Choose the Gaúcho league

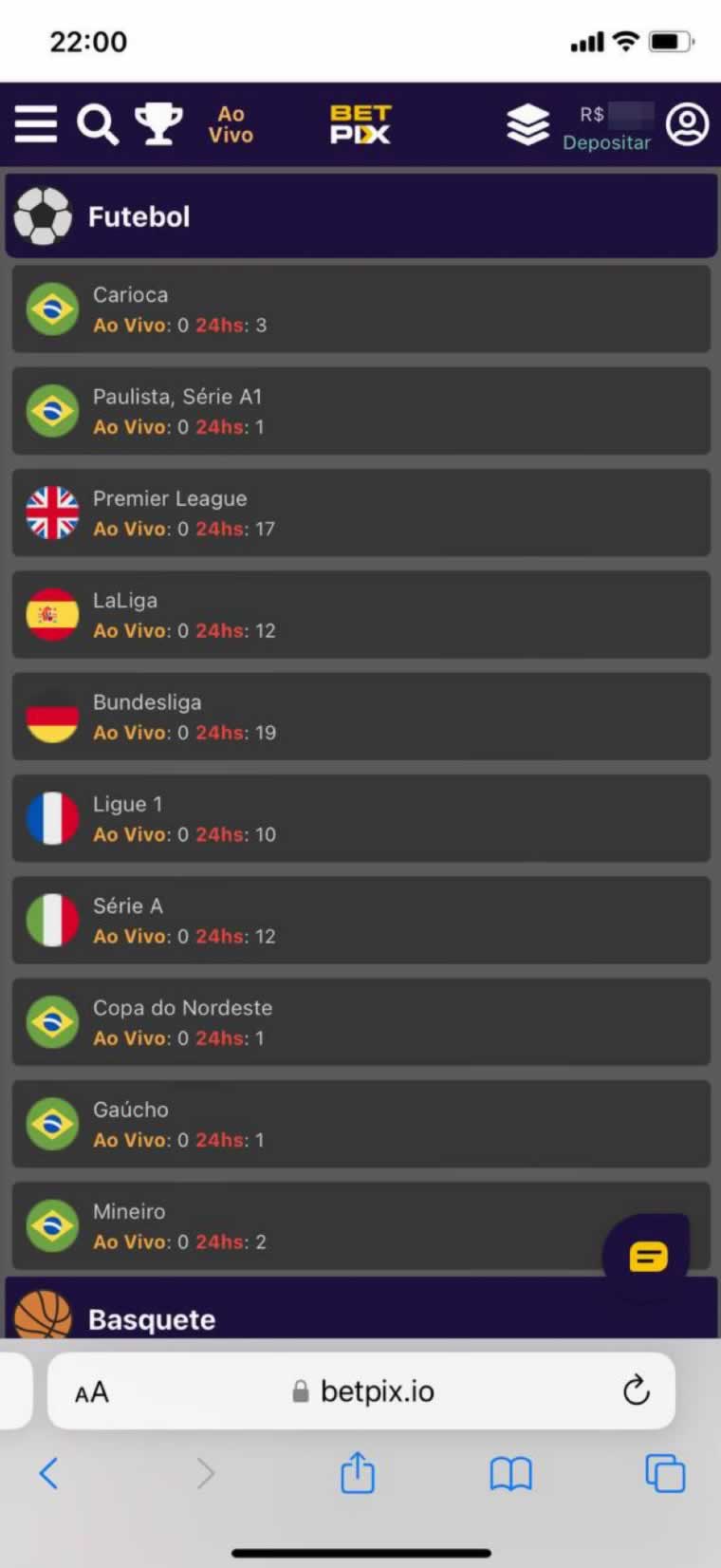[360, 1124]
